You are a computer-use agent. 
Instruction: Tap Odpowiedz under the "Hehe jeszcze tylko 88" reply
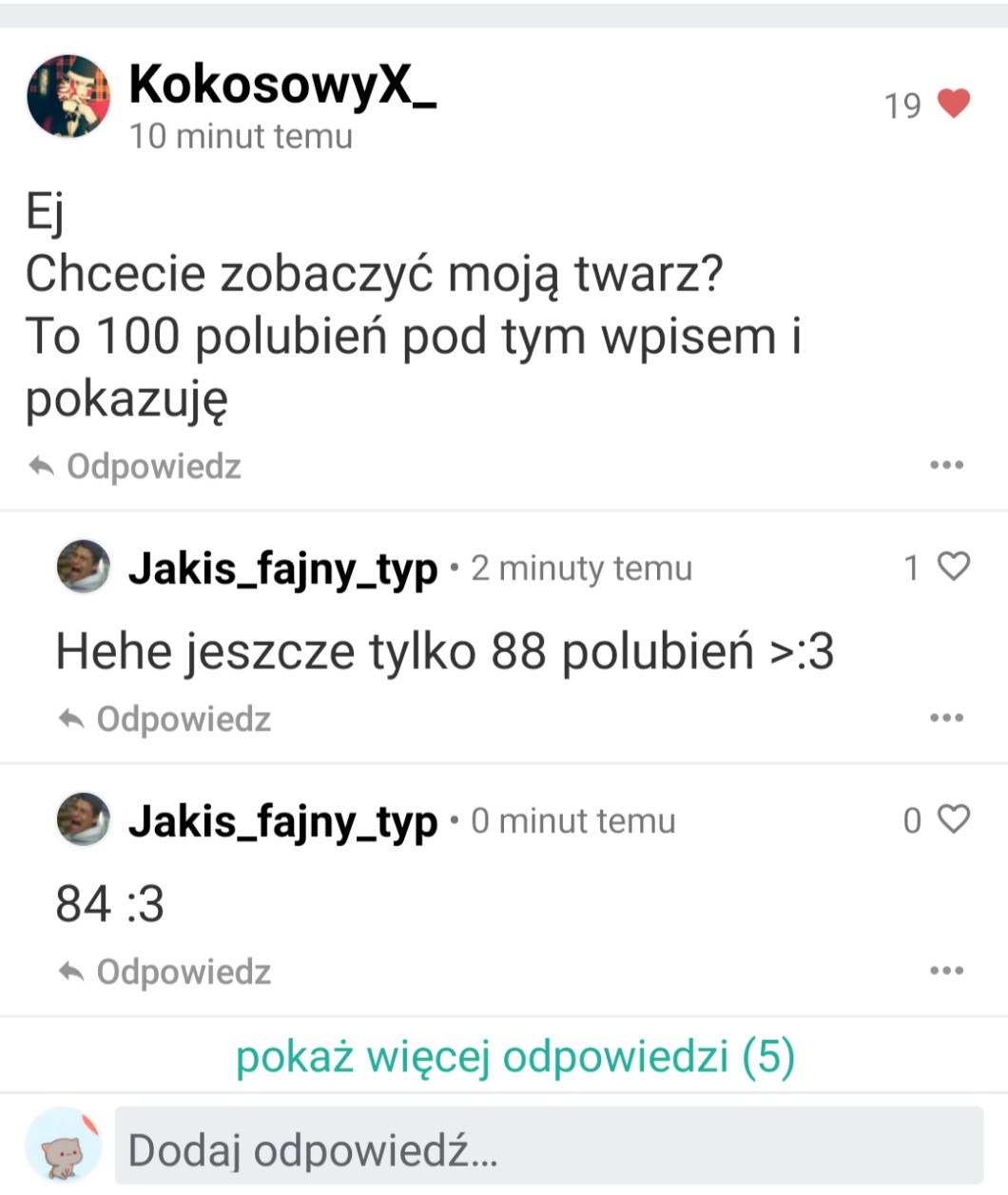click(x=165, y=720)
